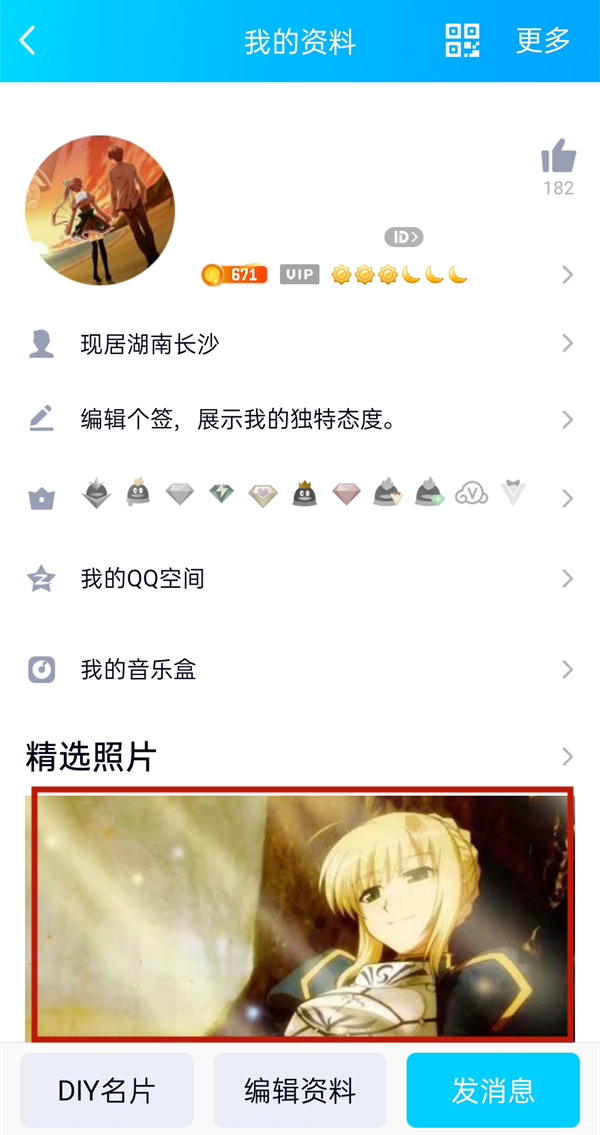Open the 更多 menu
600x1135 pixels.
coord(543,41)
